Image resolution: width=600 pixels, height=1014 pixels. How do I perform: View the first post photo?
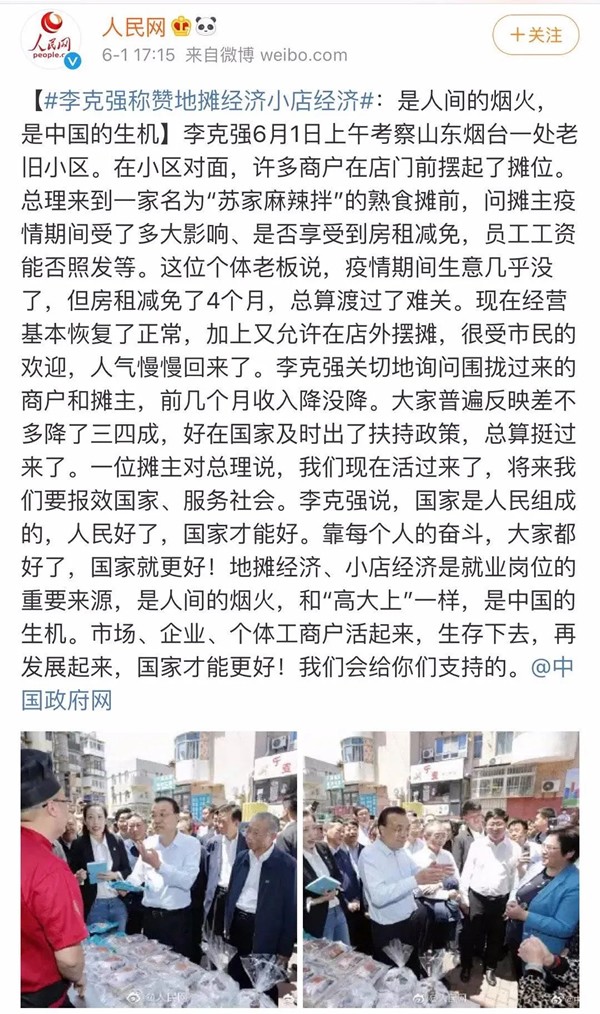[x=158, y=869]
